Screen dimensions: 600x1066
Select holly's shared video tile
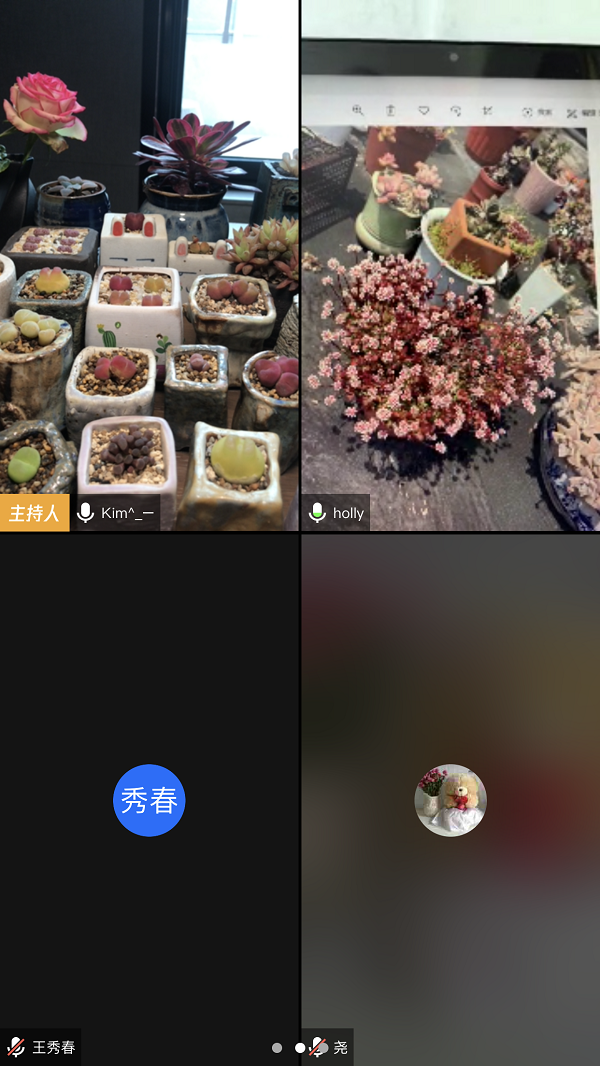tap(451, 265)
